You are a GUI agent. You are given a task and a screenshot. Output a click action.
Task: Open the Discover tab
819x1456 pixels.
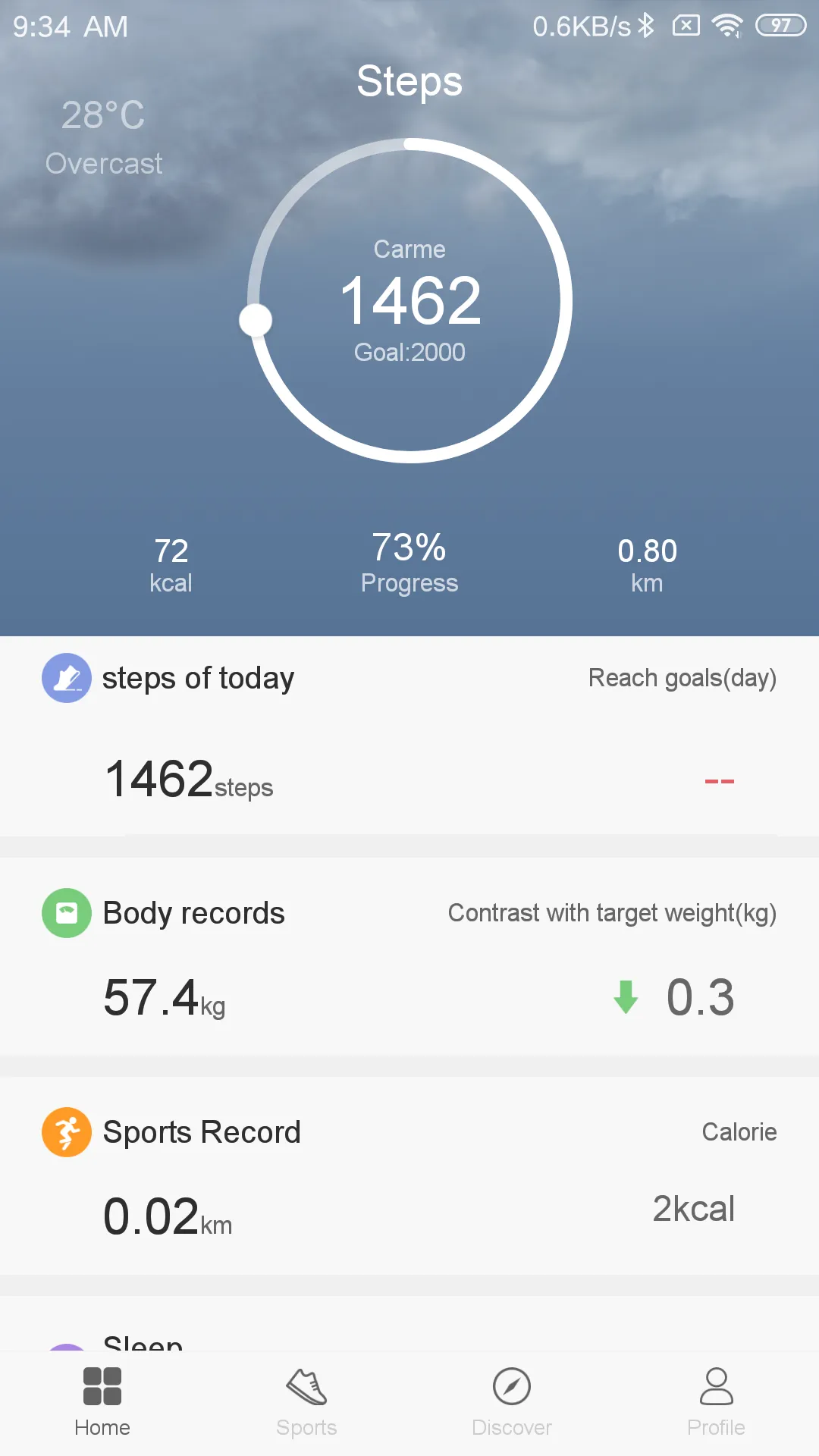click(512, 1401)
